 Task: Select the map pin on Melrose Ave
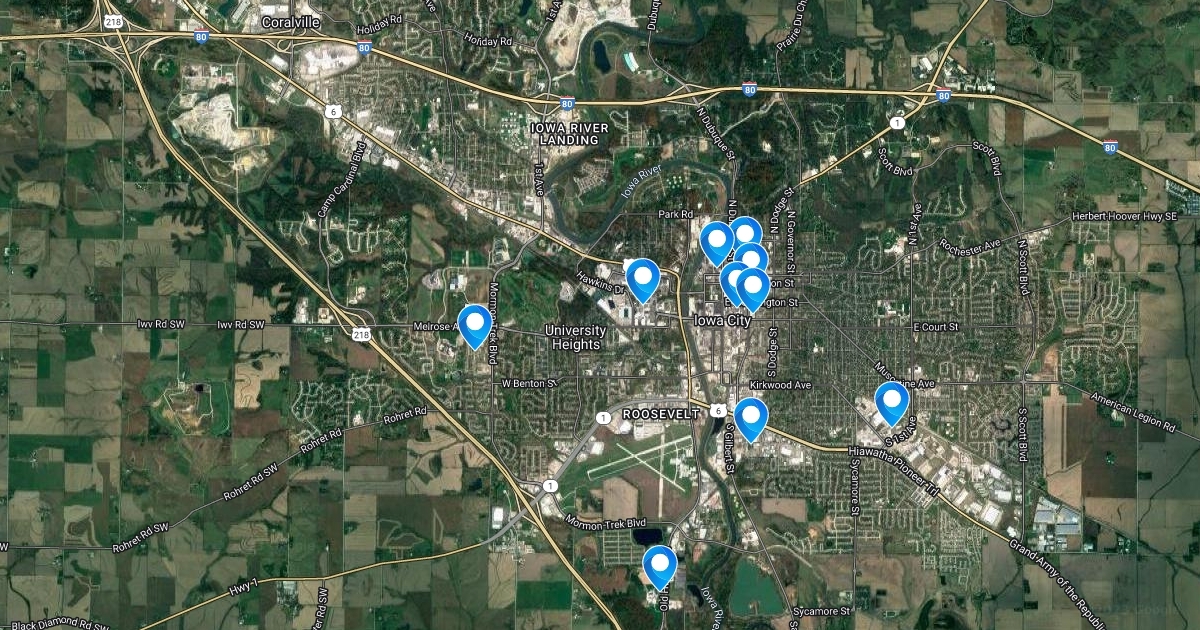pos(475,323)
